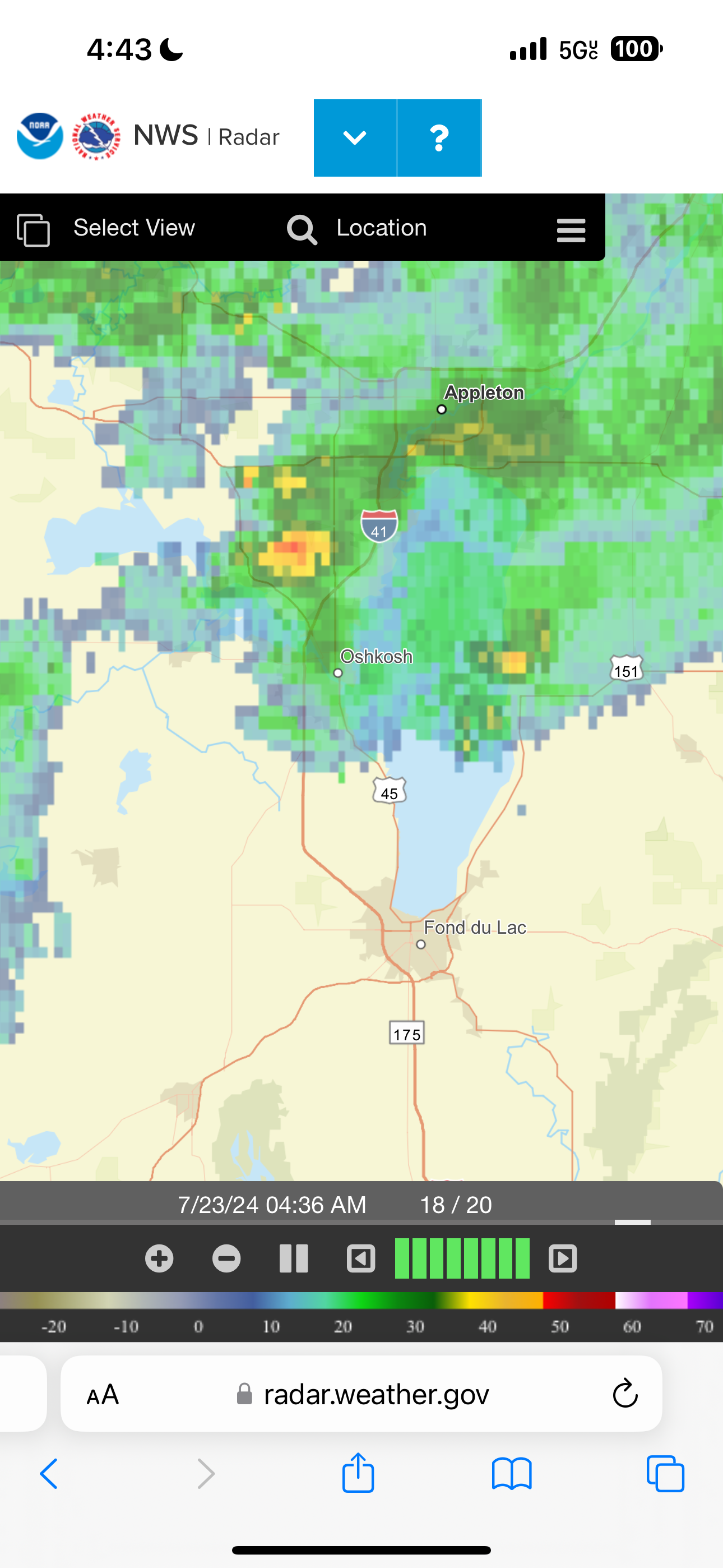Step back one radar frame

pyautogui.click(x=361, y=1257)
